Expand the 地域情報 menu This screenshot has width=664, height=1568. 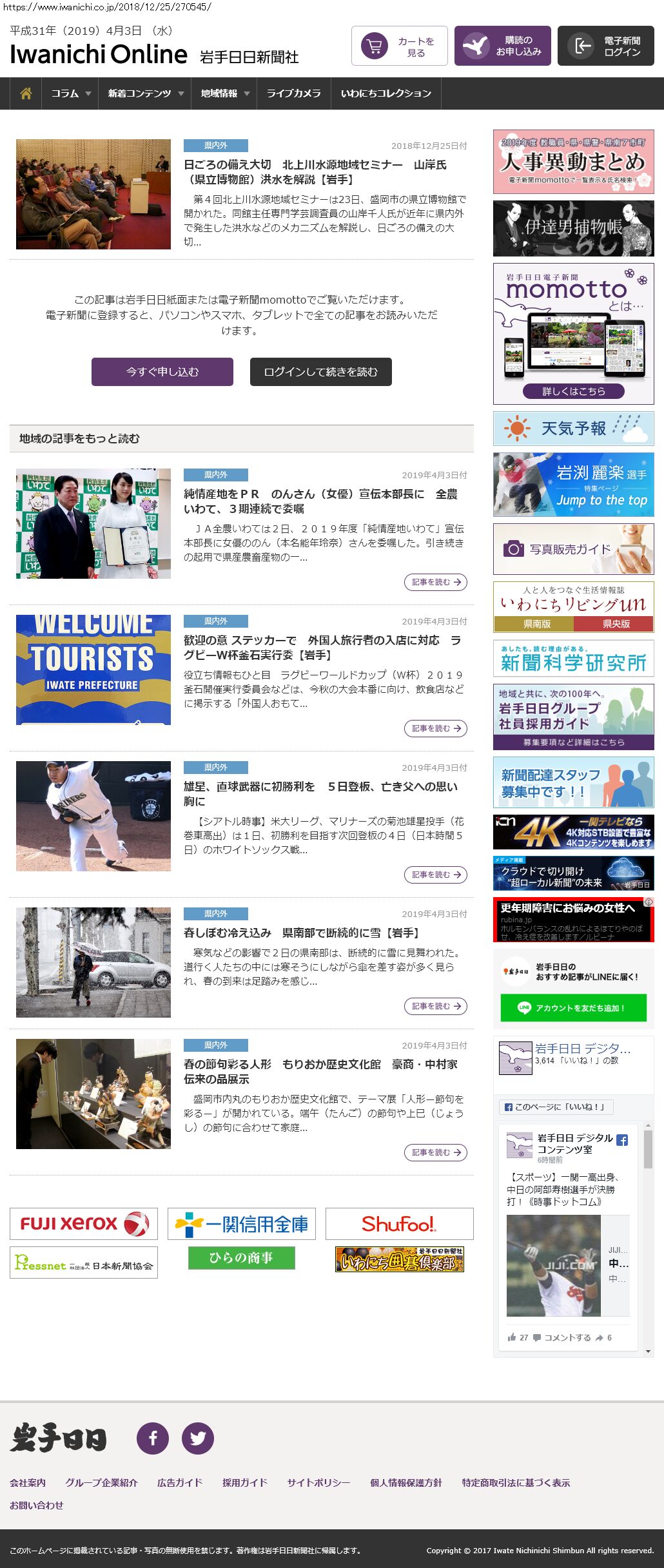point(224,93)
